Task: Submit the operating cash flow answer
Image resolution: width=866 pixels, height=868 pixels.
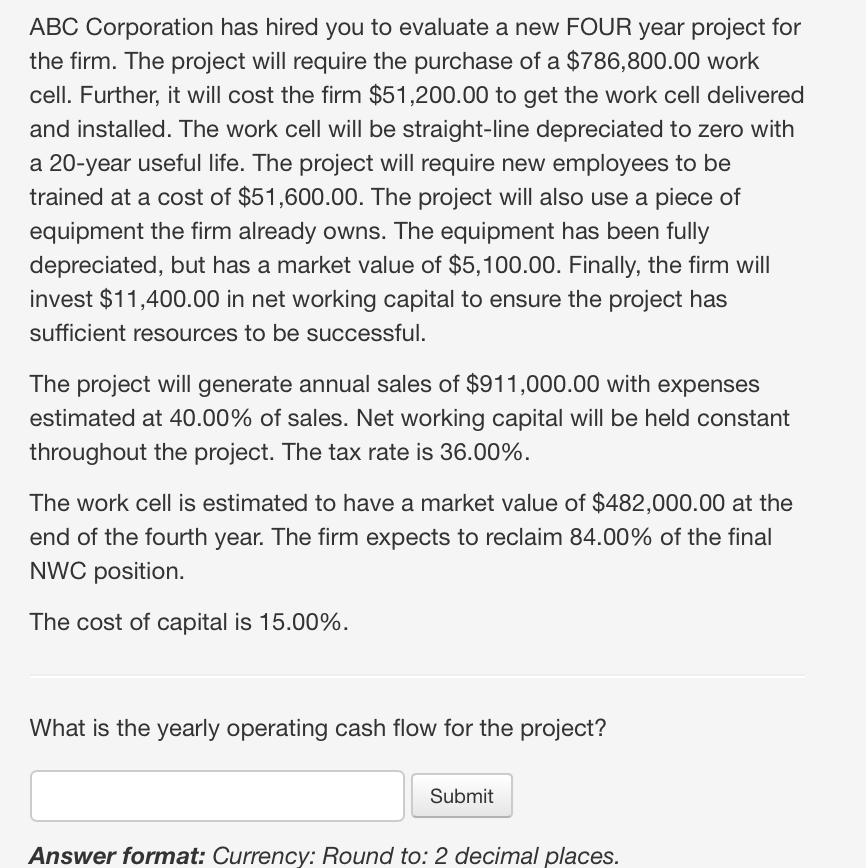Action: [461, 796]
